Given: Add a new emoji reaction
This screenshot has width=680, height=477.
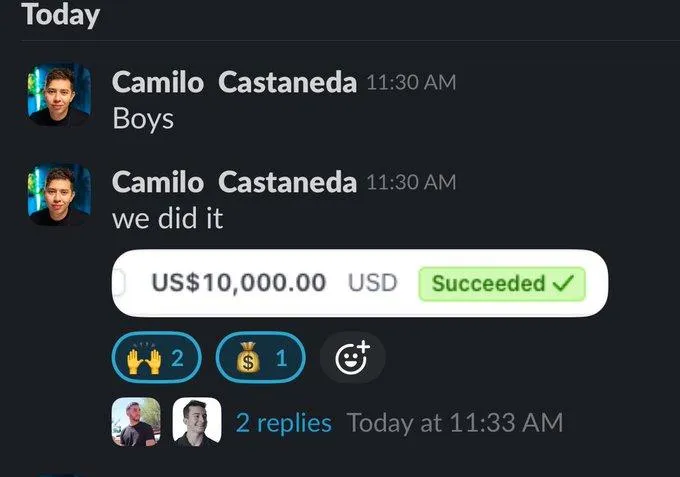Looking at the screenshot, I should coord(351,358).
